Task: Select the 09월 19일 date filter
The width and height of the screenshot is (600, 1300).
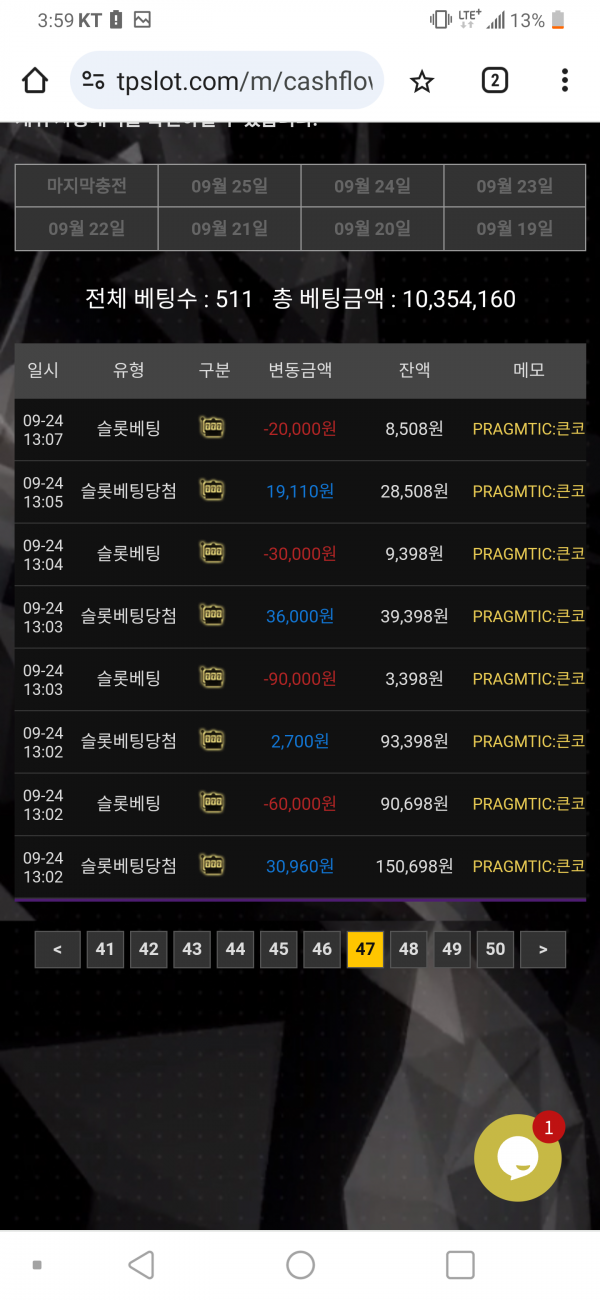Action: click(514, 229)
